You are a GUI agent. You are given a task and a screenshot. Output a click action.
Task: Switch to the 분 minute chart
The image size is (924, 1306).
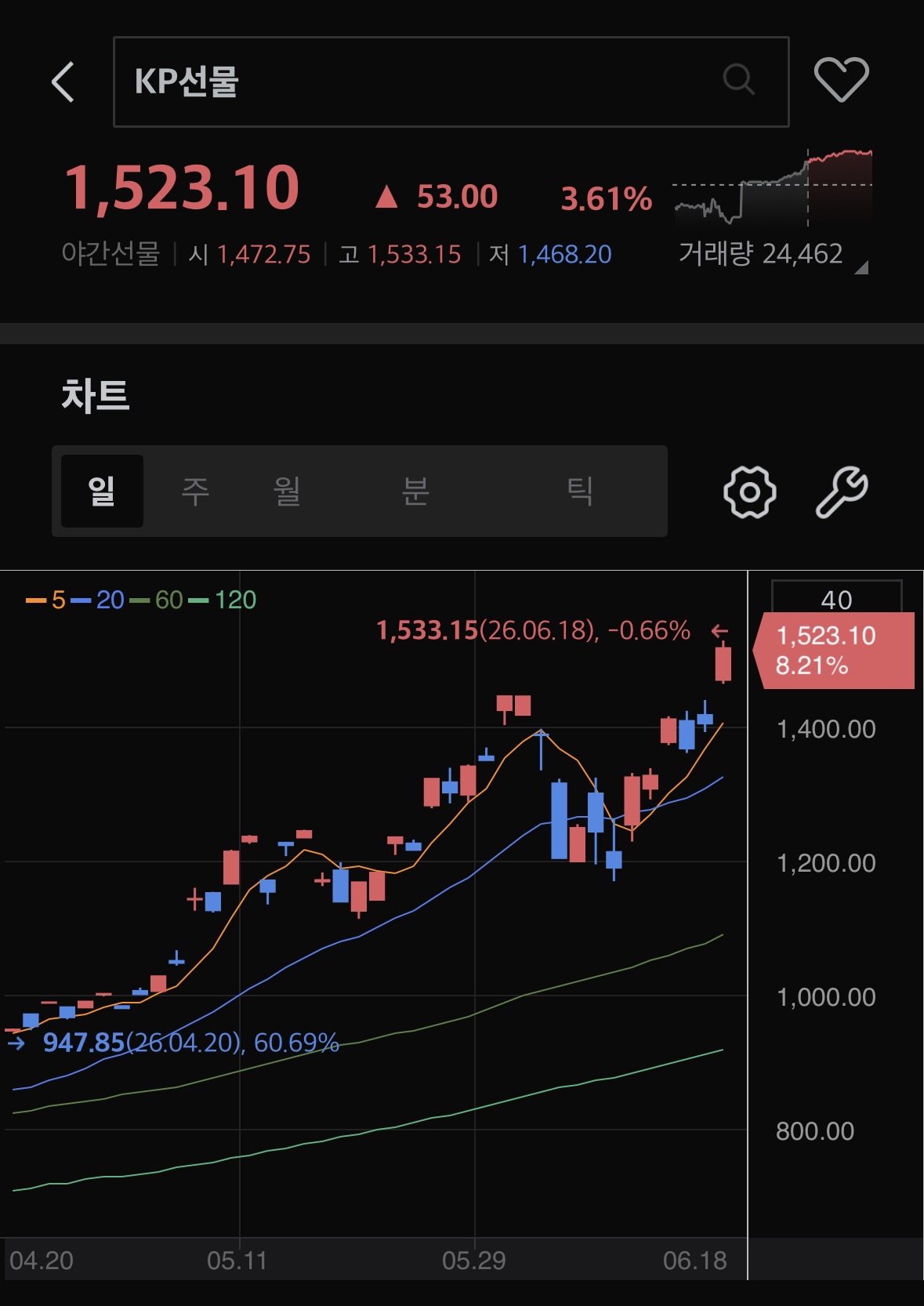[415, 492]
